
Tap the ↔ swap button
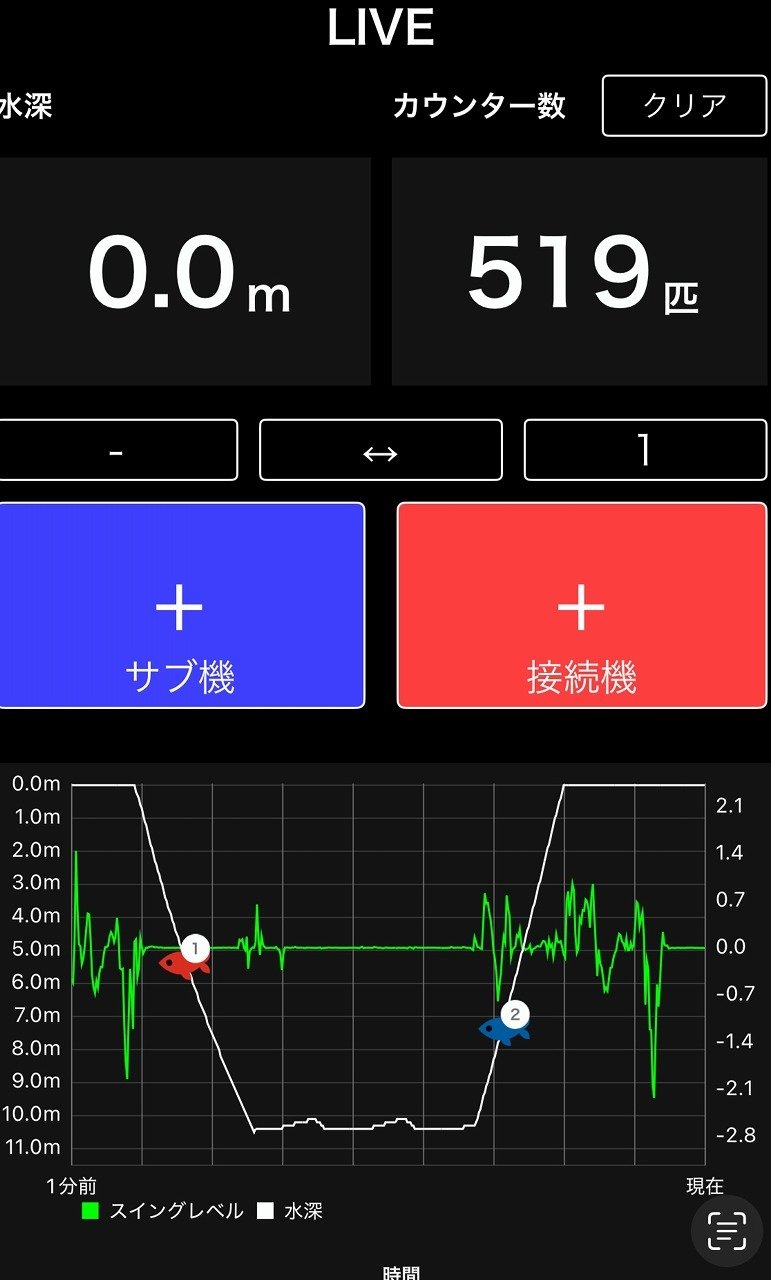[x=380, y=451]
